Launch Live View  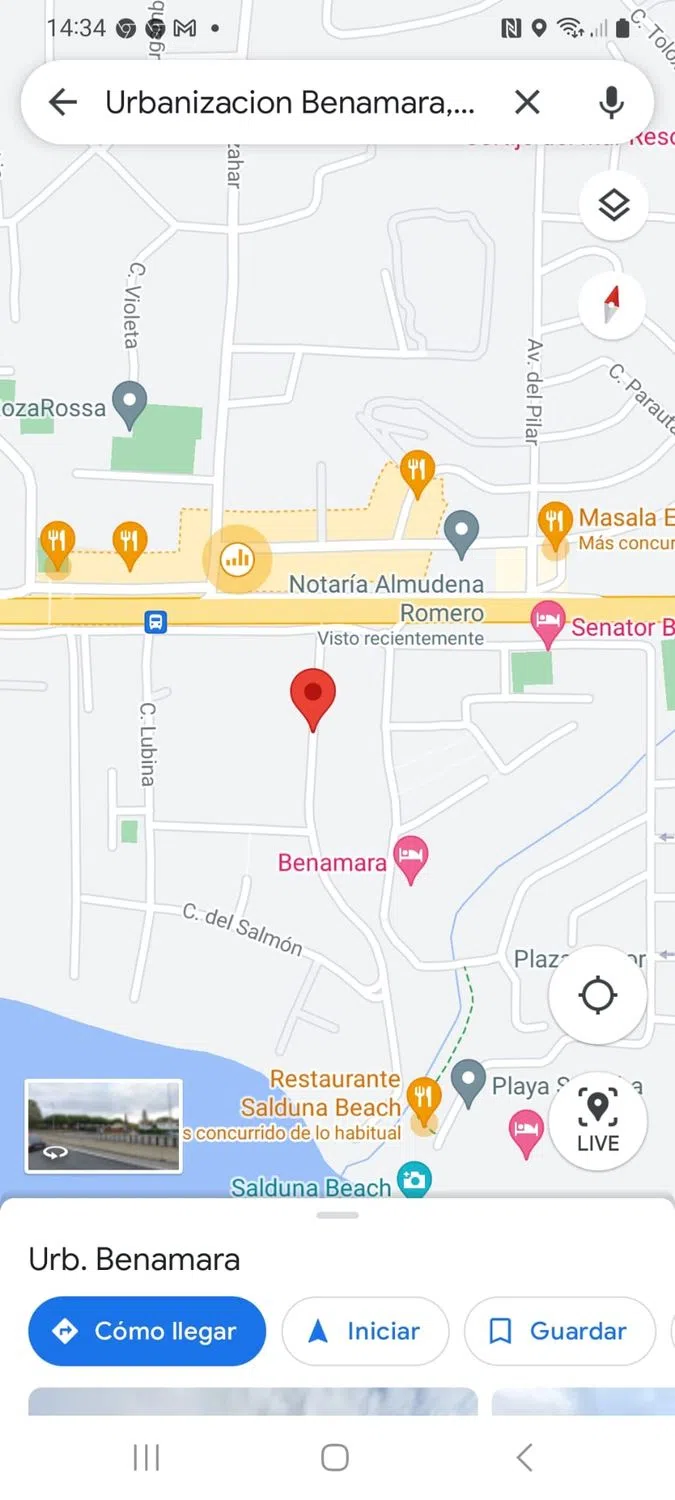pos(598,1120)
